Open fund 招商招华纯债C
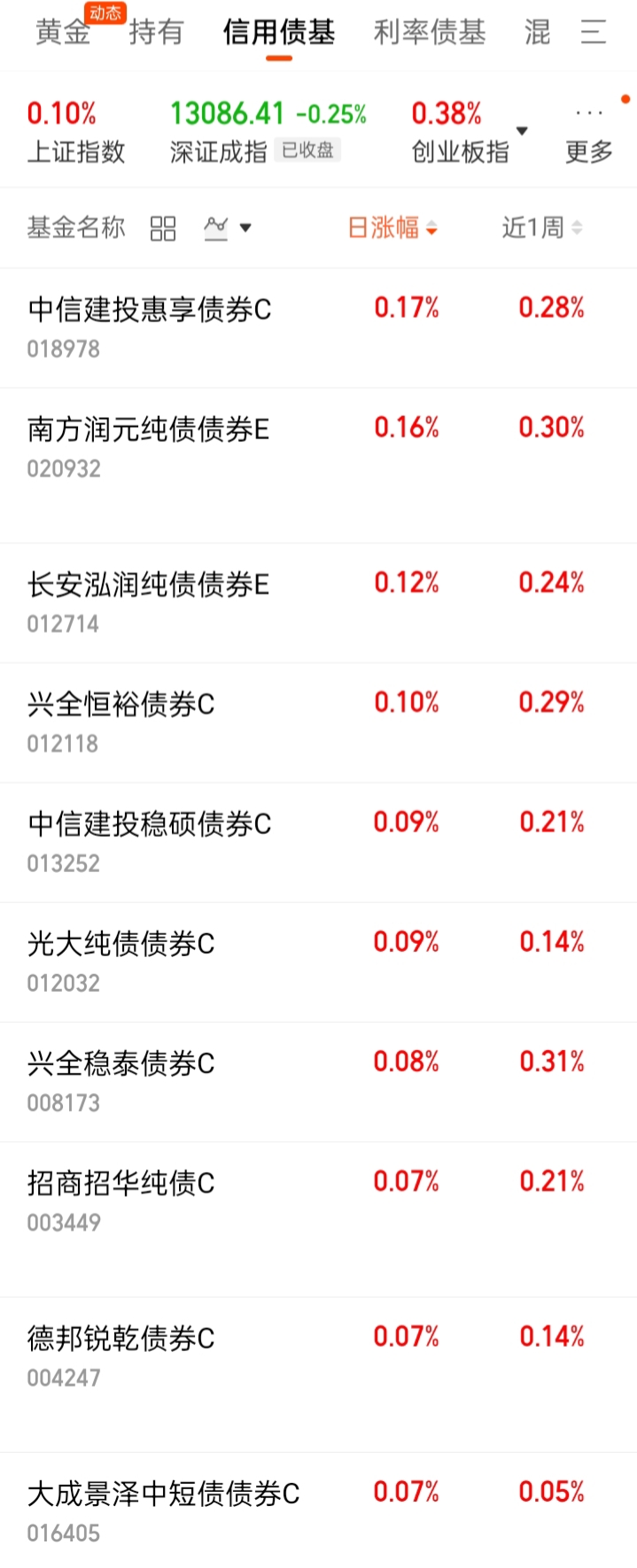Screen dimensions: 637x1568 (x=318, y=1219)
